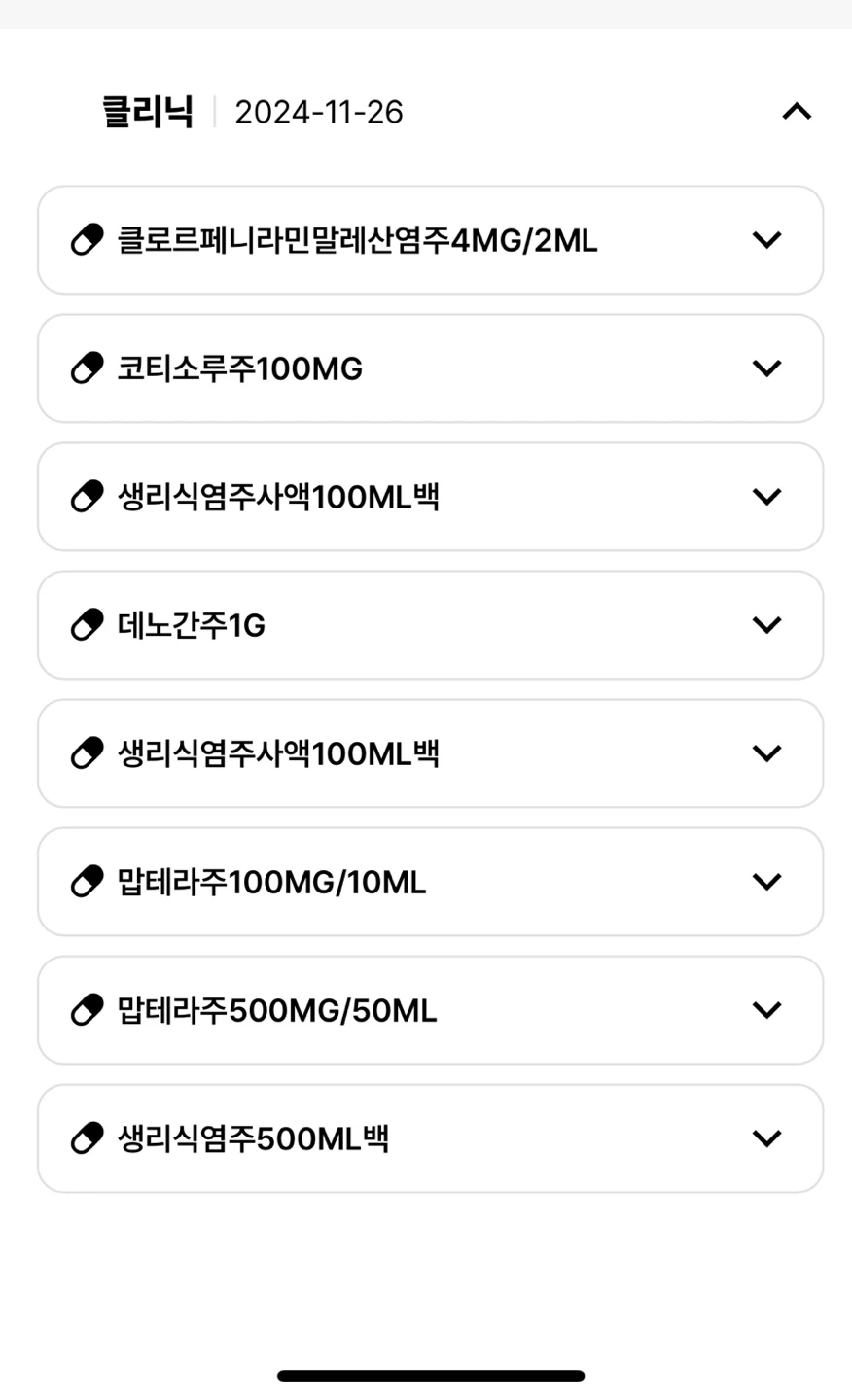The width and height of the screenshot is (852, 1400).
Task: Expand the 맙테라주100MG/10ML row
Action: pos(766,882)
